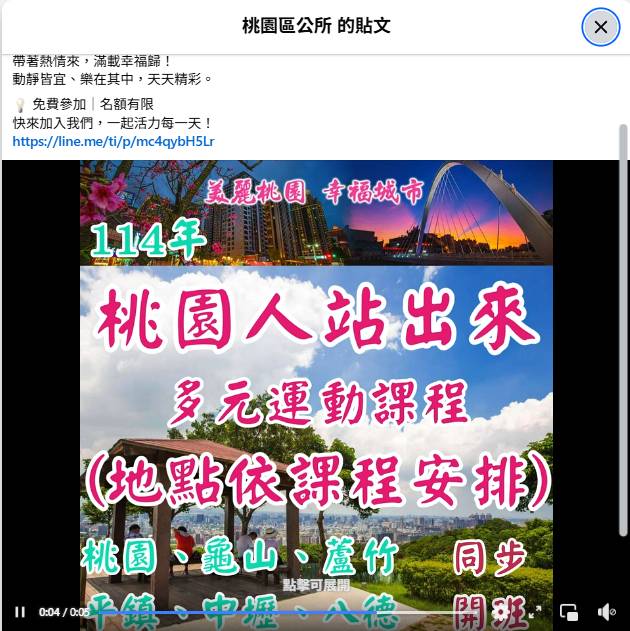
Task: Close the 桃園區公所 post dialog
Action: click(x=600, y=27)
